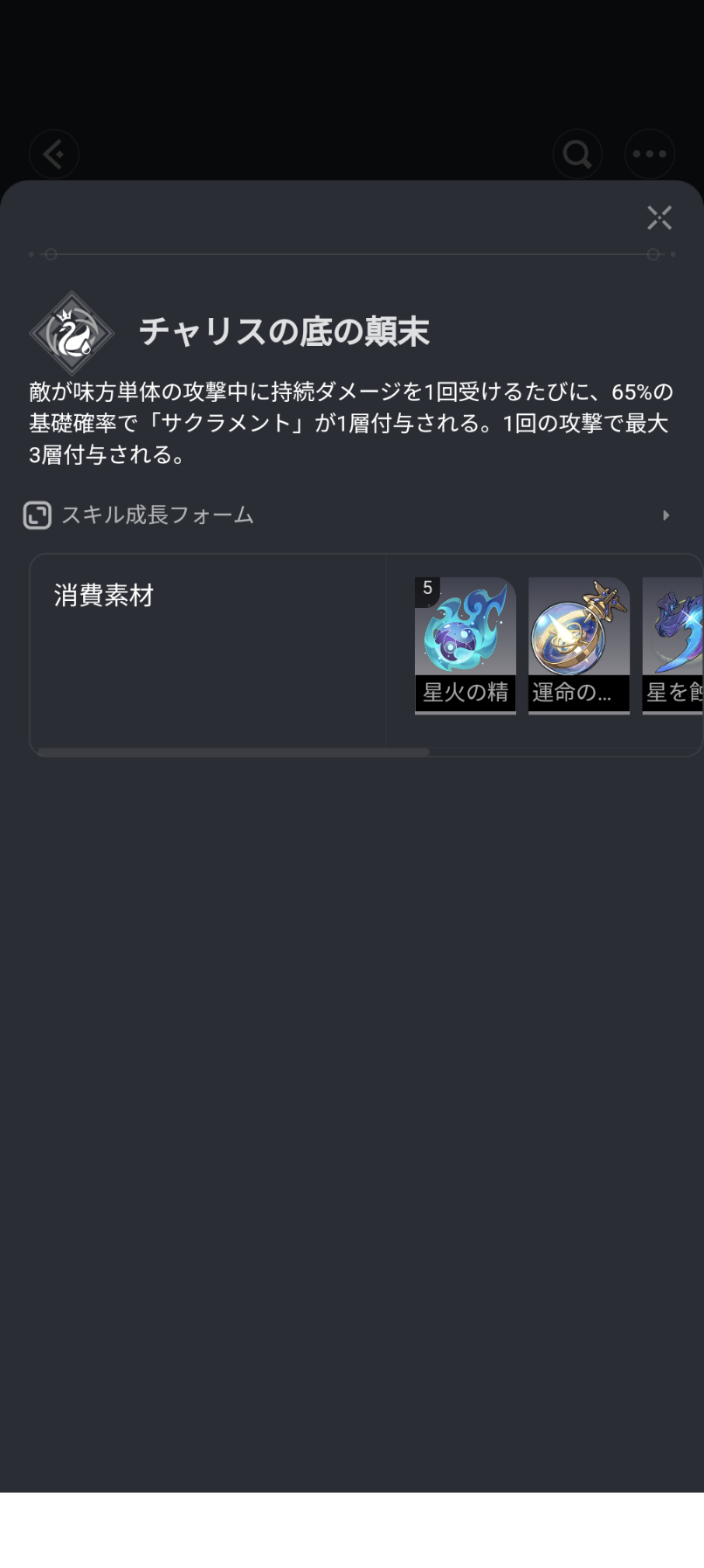The height and width of the screenshot is (1568, 704).
Task: Go back using the top-left arrow
Action: pyautogui.click(x=54, y=155)
